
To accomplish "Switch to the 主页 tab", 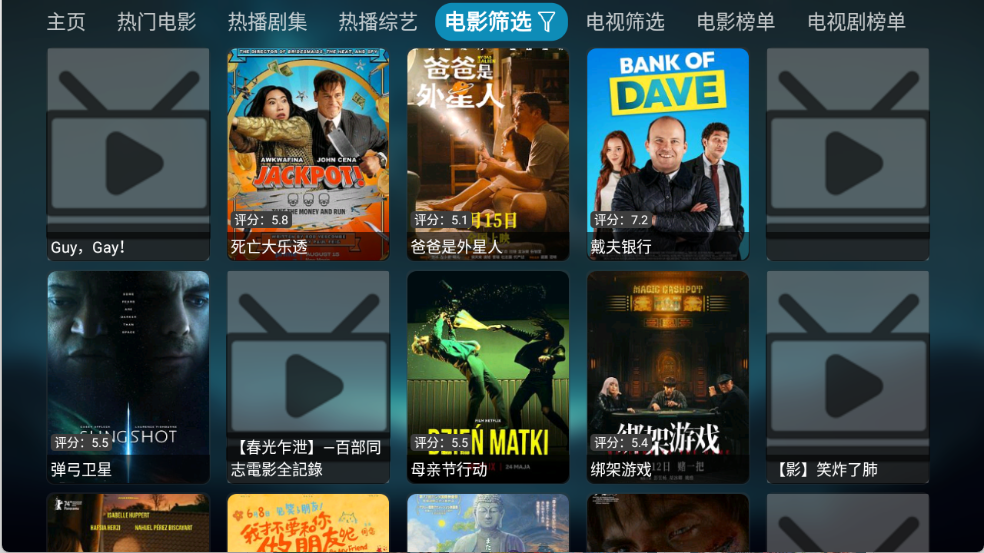I will click(x=66, y=22).
